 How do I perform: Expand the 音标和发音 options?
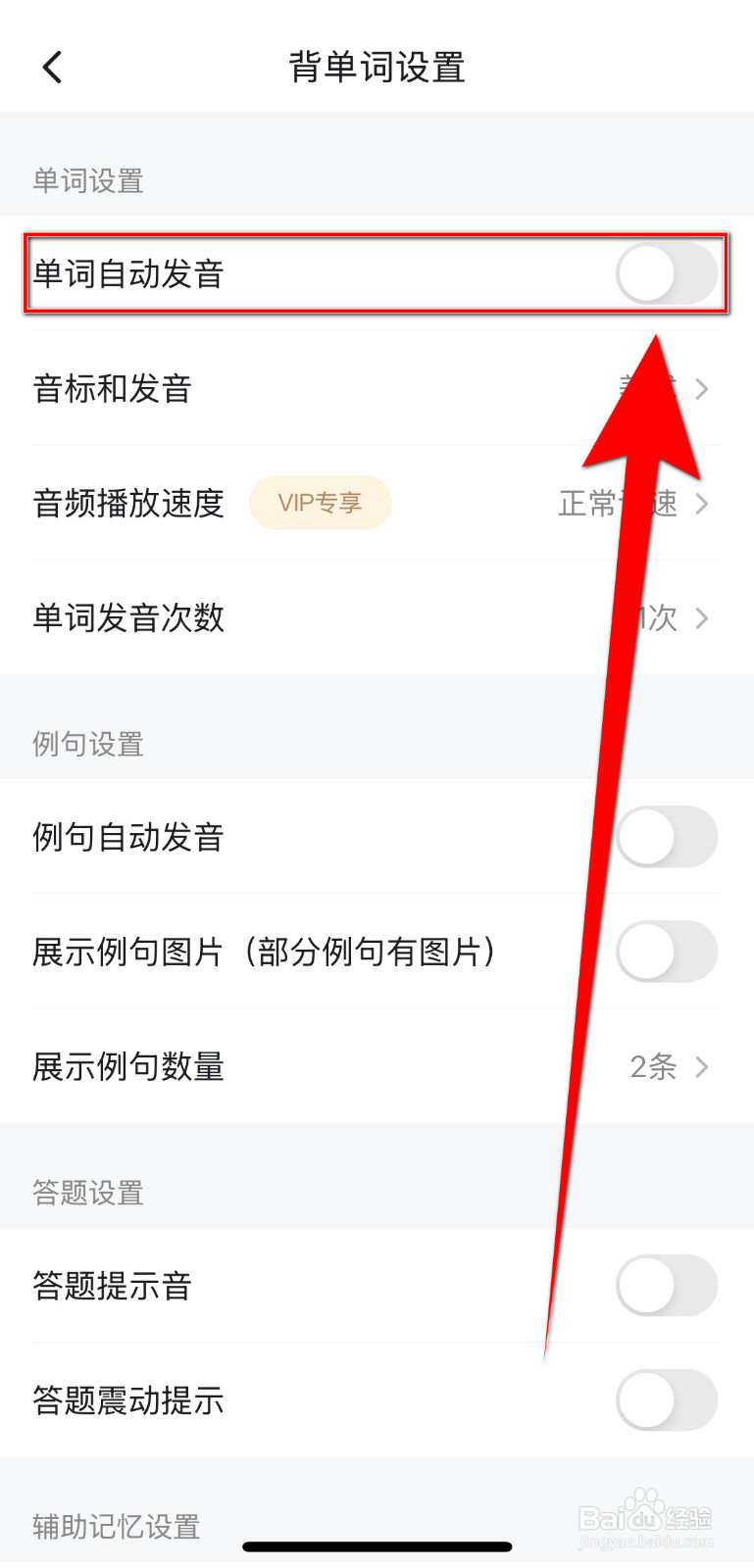coord(701,389)
